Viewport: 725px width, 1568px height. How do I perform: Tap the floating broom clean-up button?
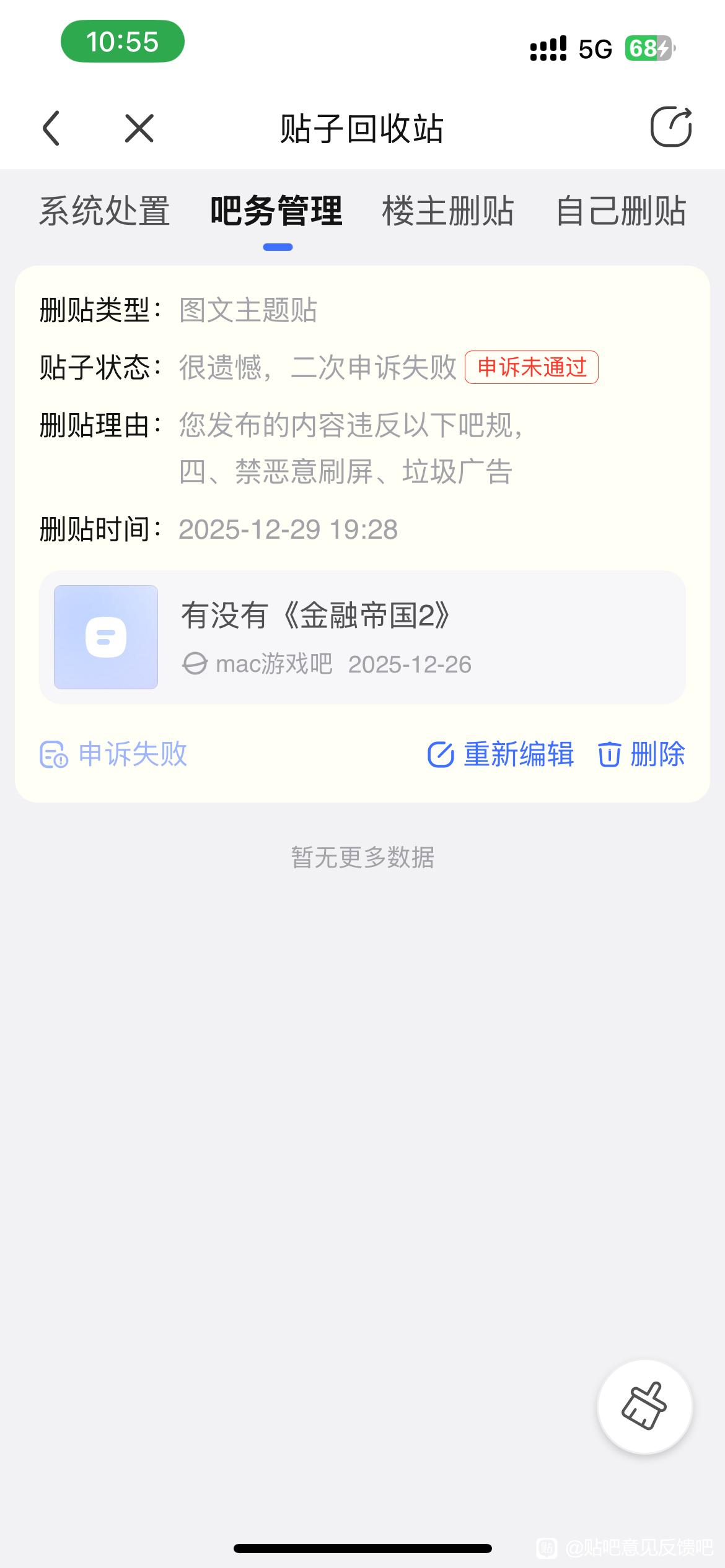click(644, 1406)
